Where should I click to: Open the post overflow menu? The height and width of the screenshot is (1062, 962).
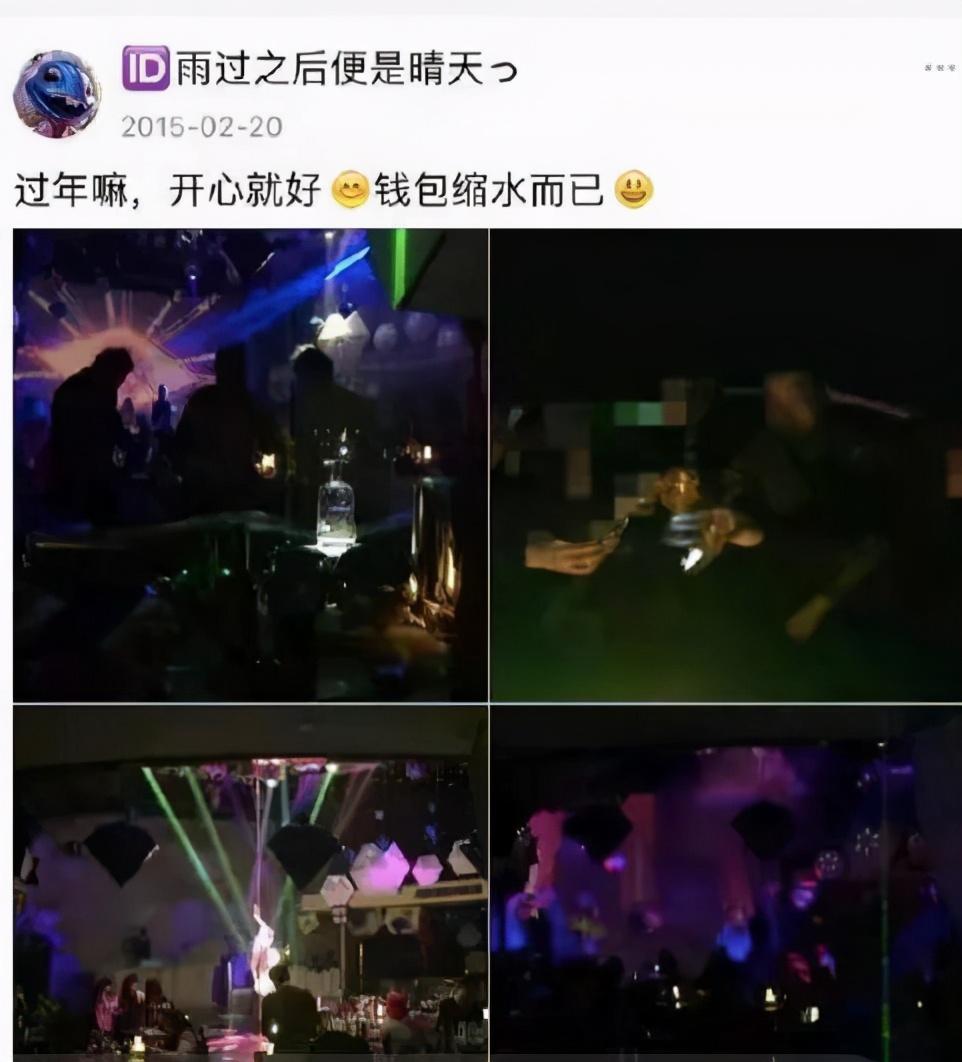pos(938,68)
